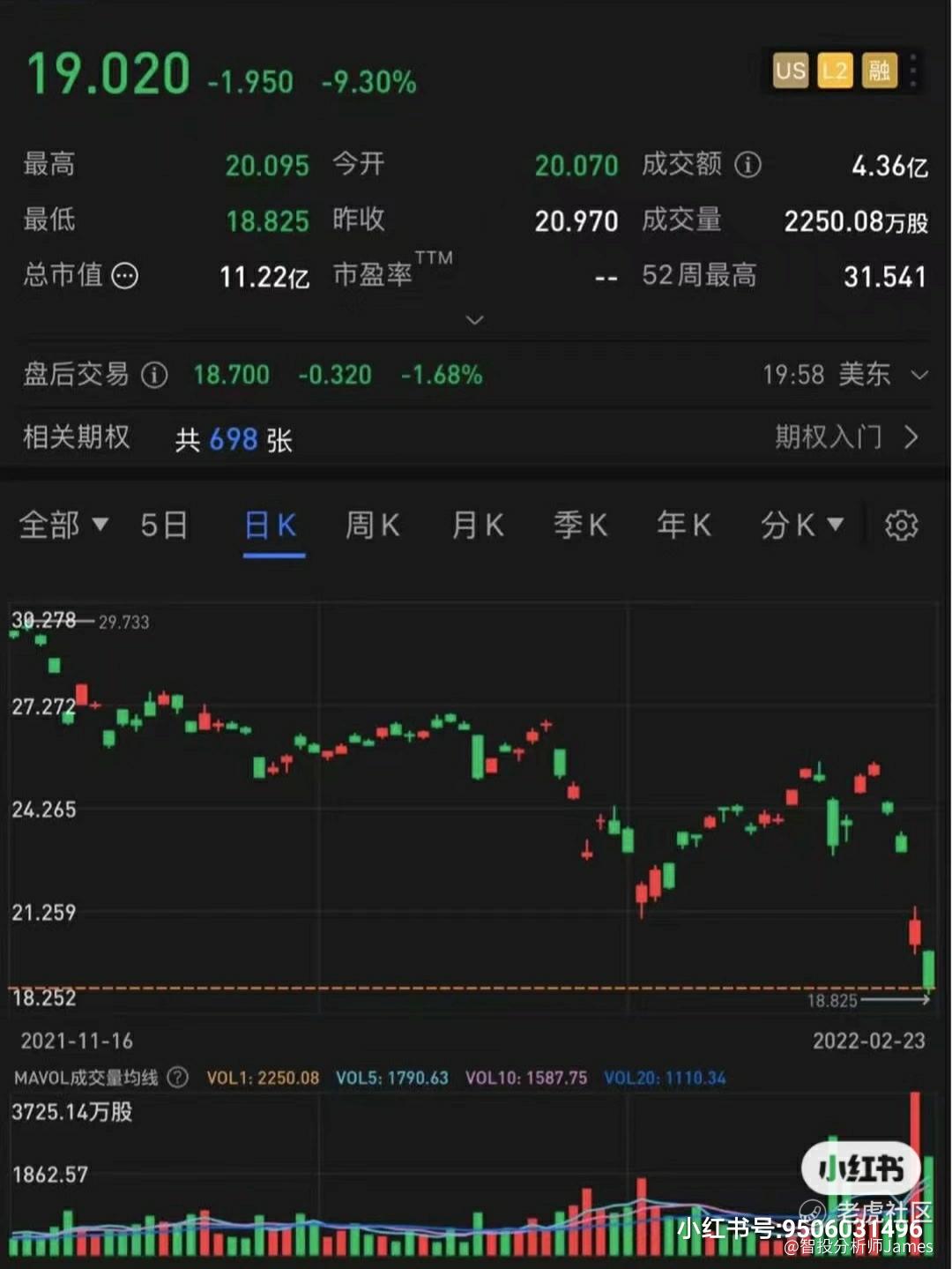
Task: Open the 期权入门 options guide link
Action: (846, 437)
